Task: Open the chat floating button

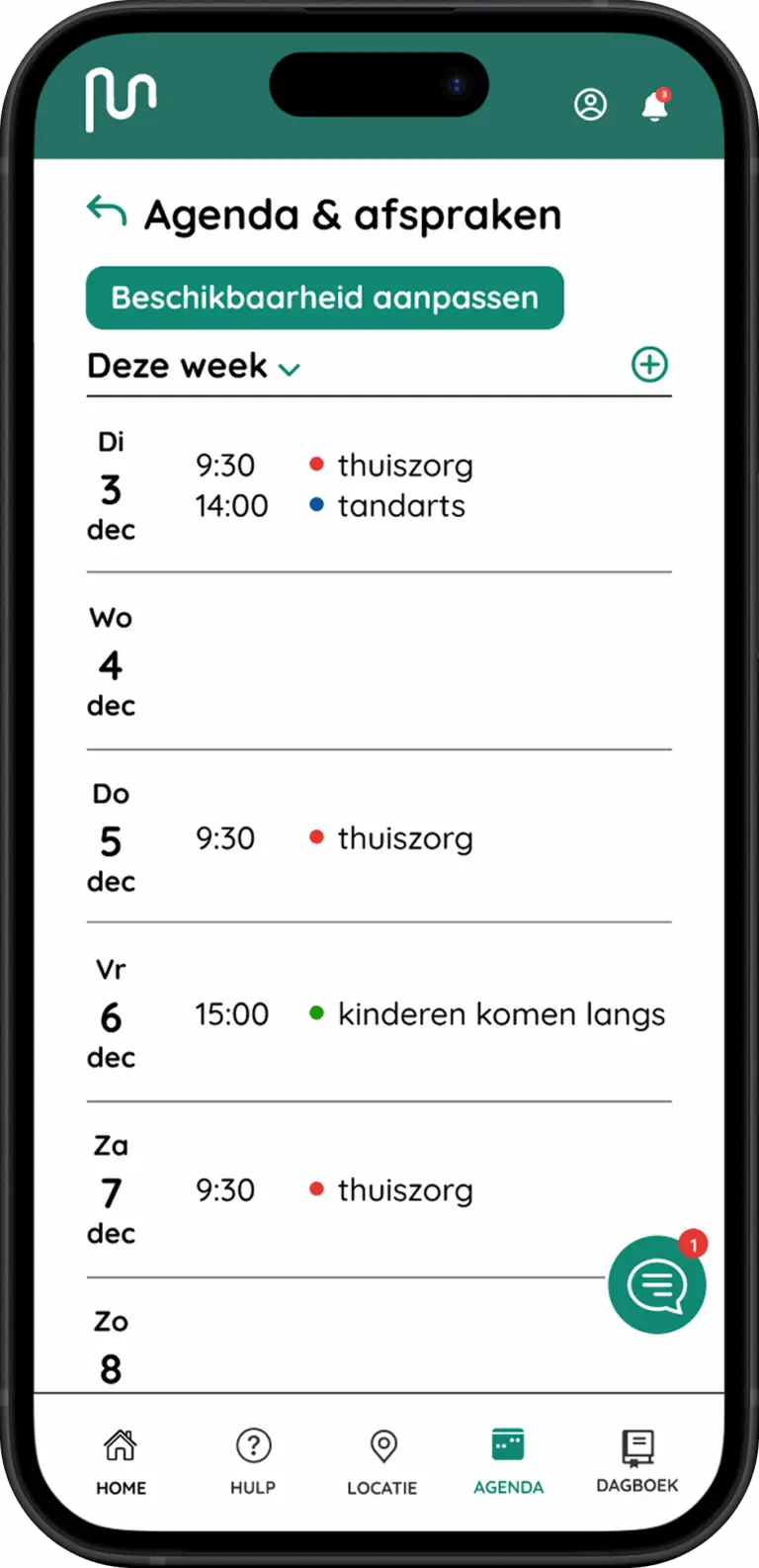Action: 656,1284
